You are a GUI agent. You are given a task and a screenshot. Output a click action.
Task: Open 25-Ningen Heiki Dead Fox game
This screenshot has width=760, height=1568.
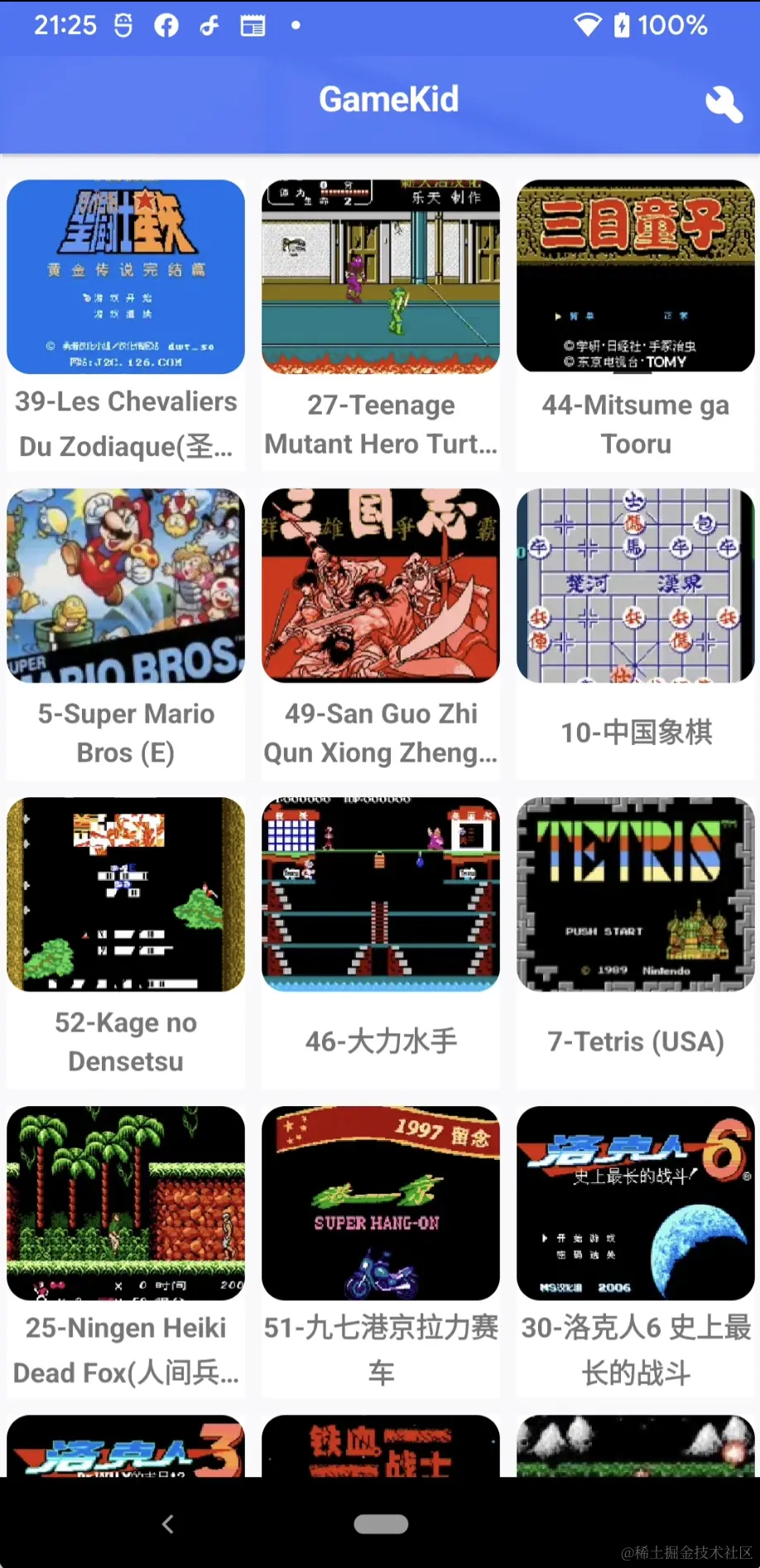click(126, 1204)
